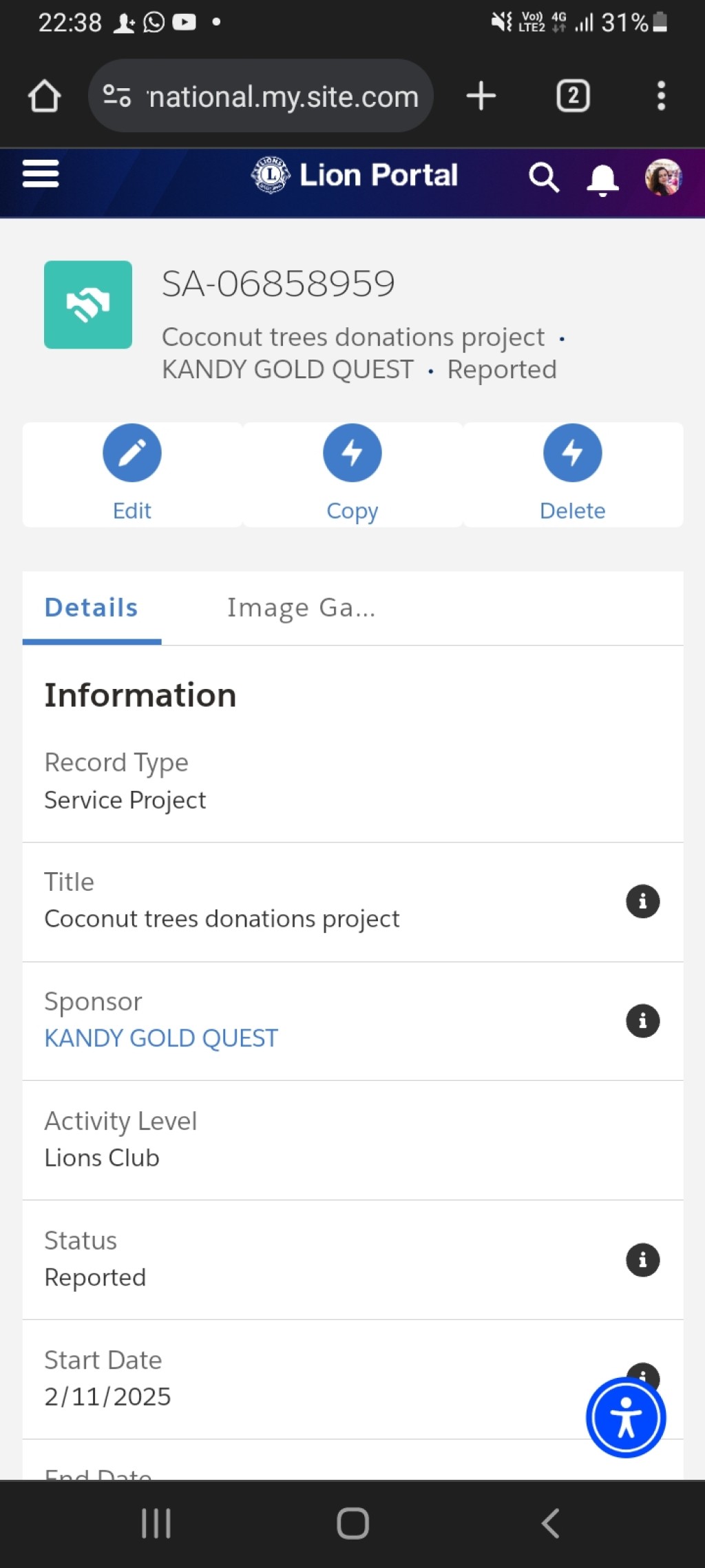Go back using the system back button

coord(550,1523)
